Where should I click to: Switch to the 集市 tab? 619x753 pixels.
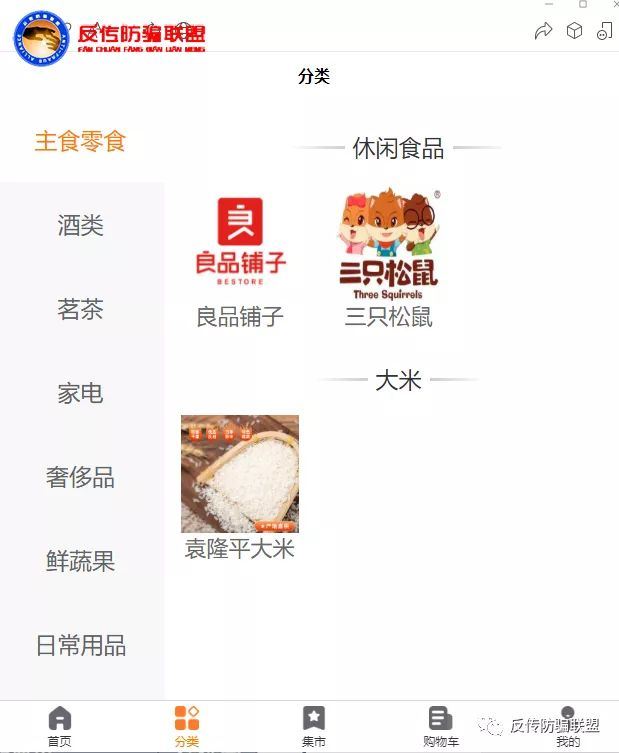(x=314, y=726)
